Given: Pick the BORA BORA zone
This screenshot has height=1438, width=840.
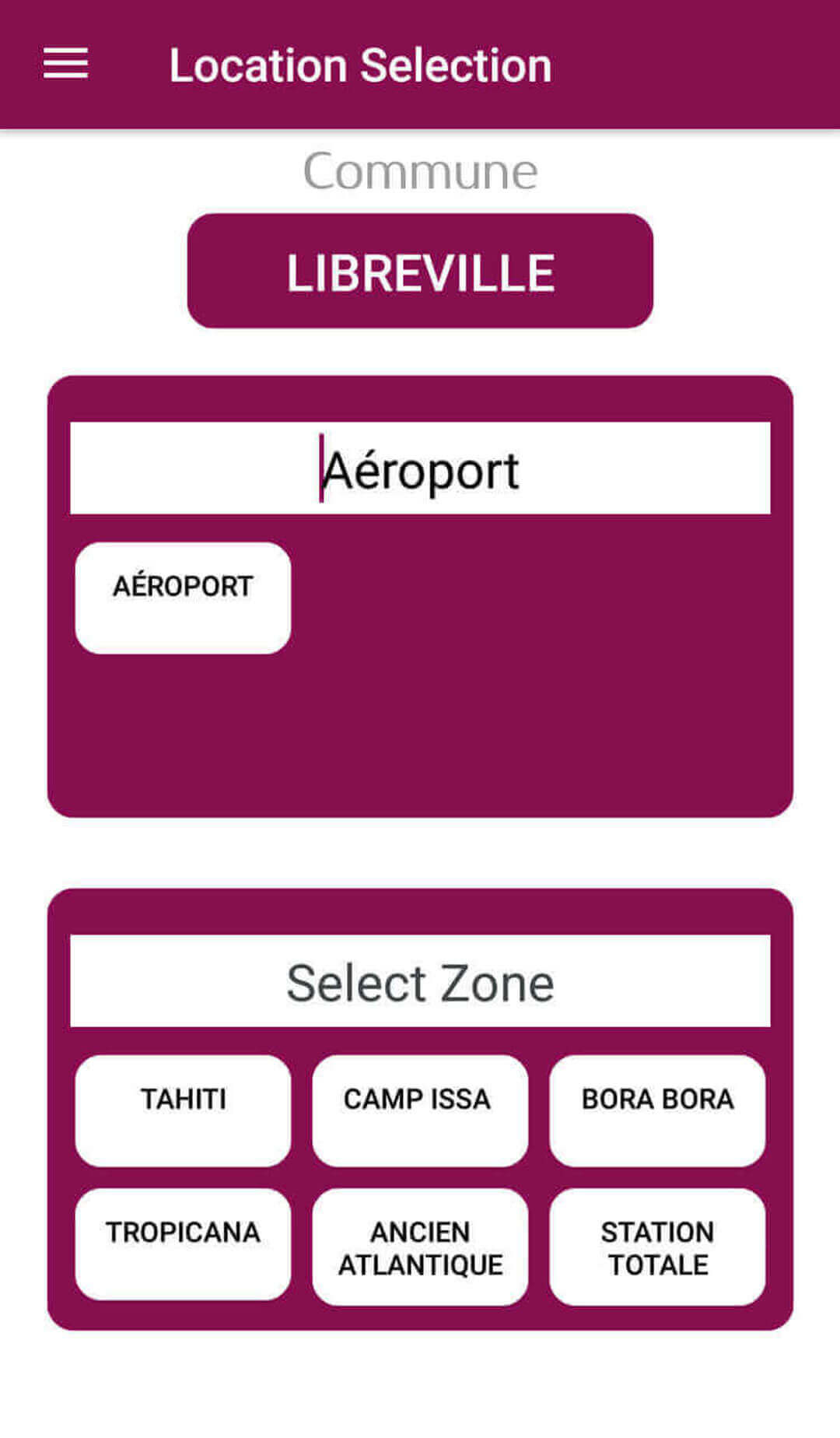Looking at the screenshot, I should coord(657,1110).
